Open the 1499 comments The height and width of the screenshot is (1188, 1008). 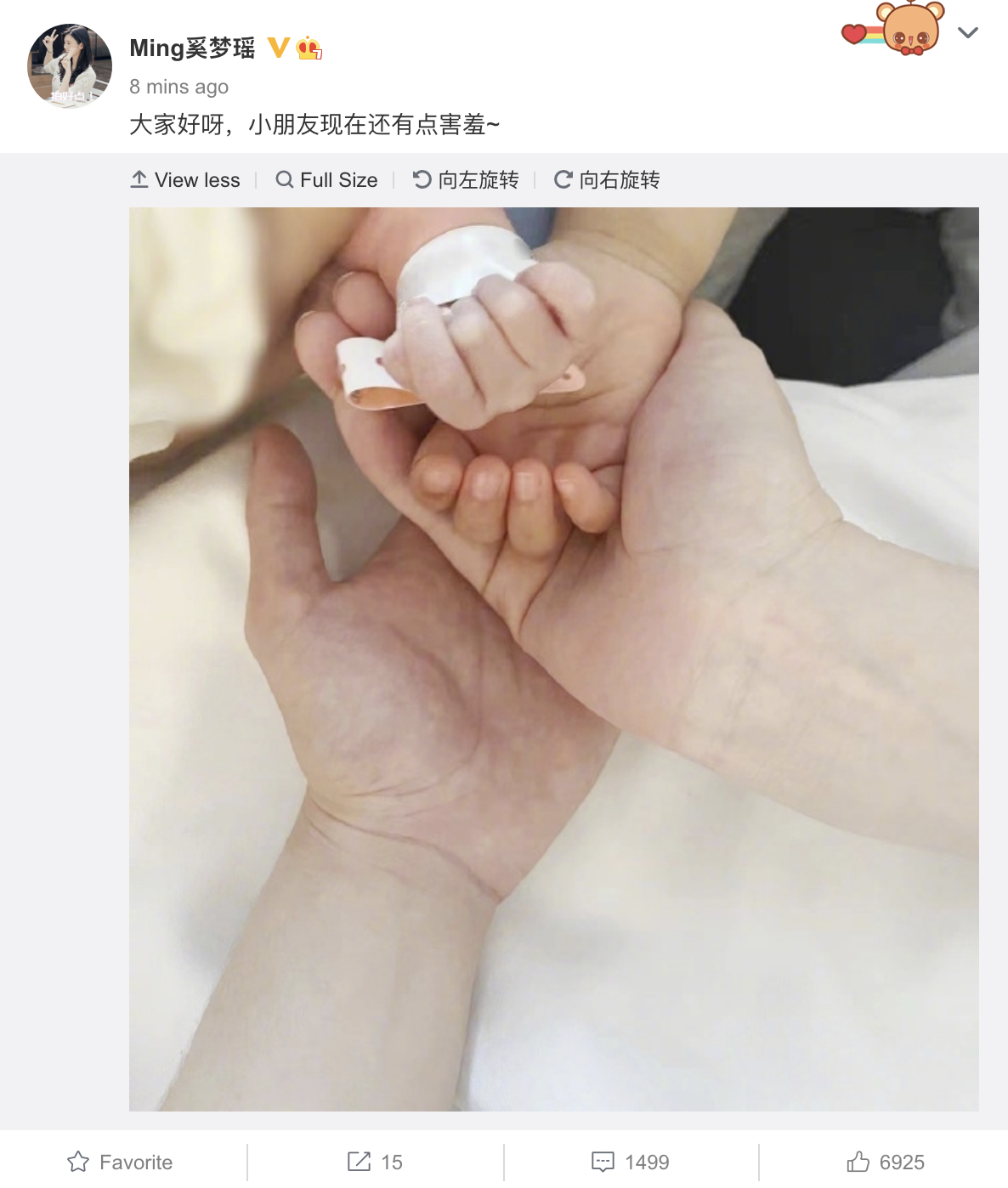(630, 1162)
